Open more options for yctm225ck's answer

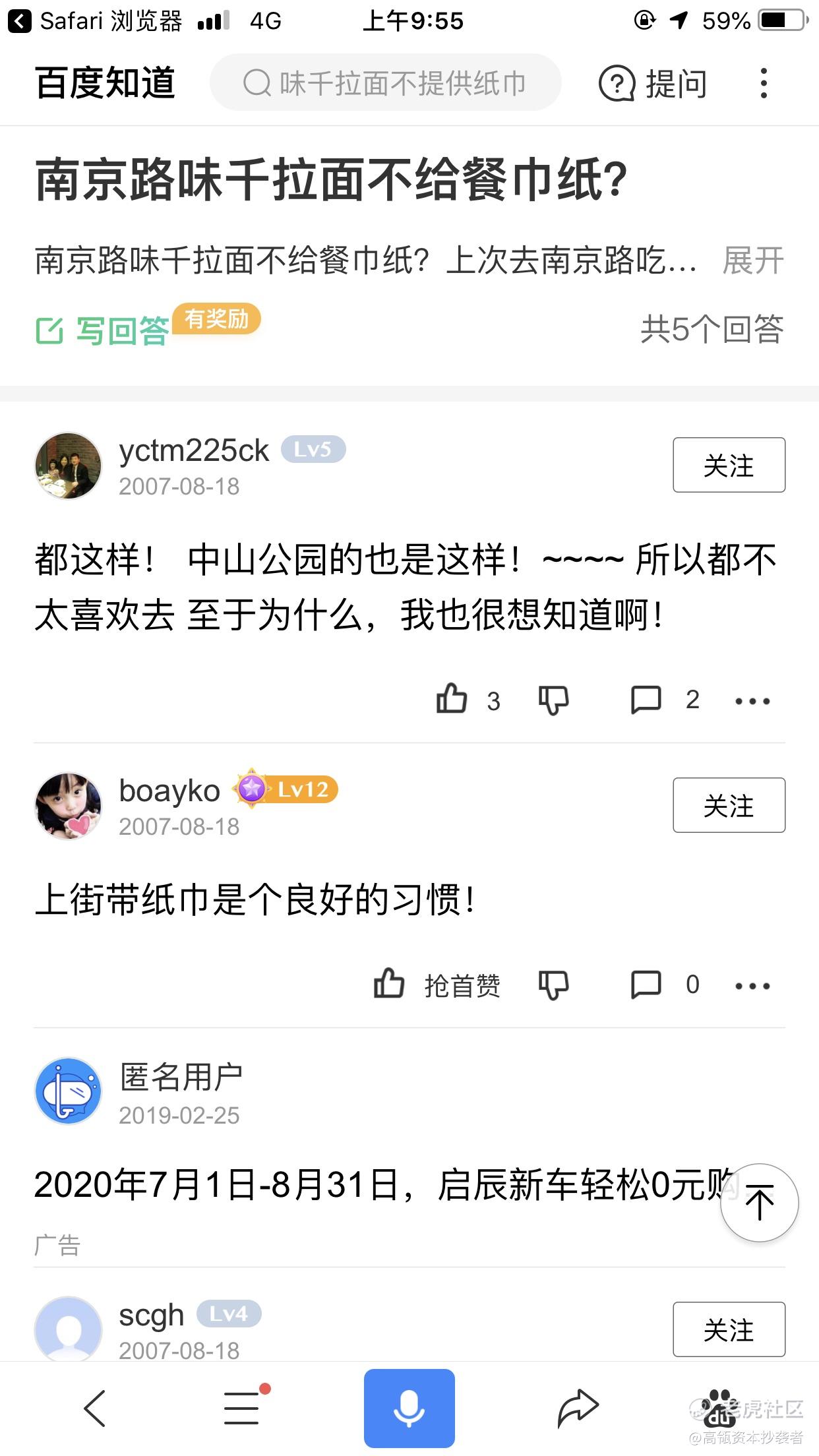click(752, 701)
